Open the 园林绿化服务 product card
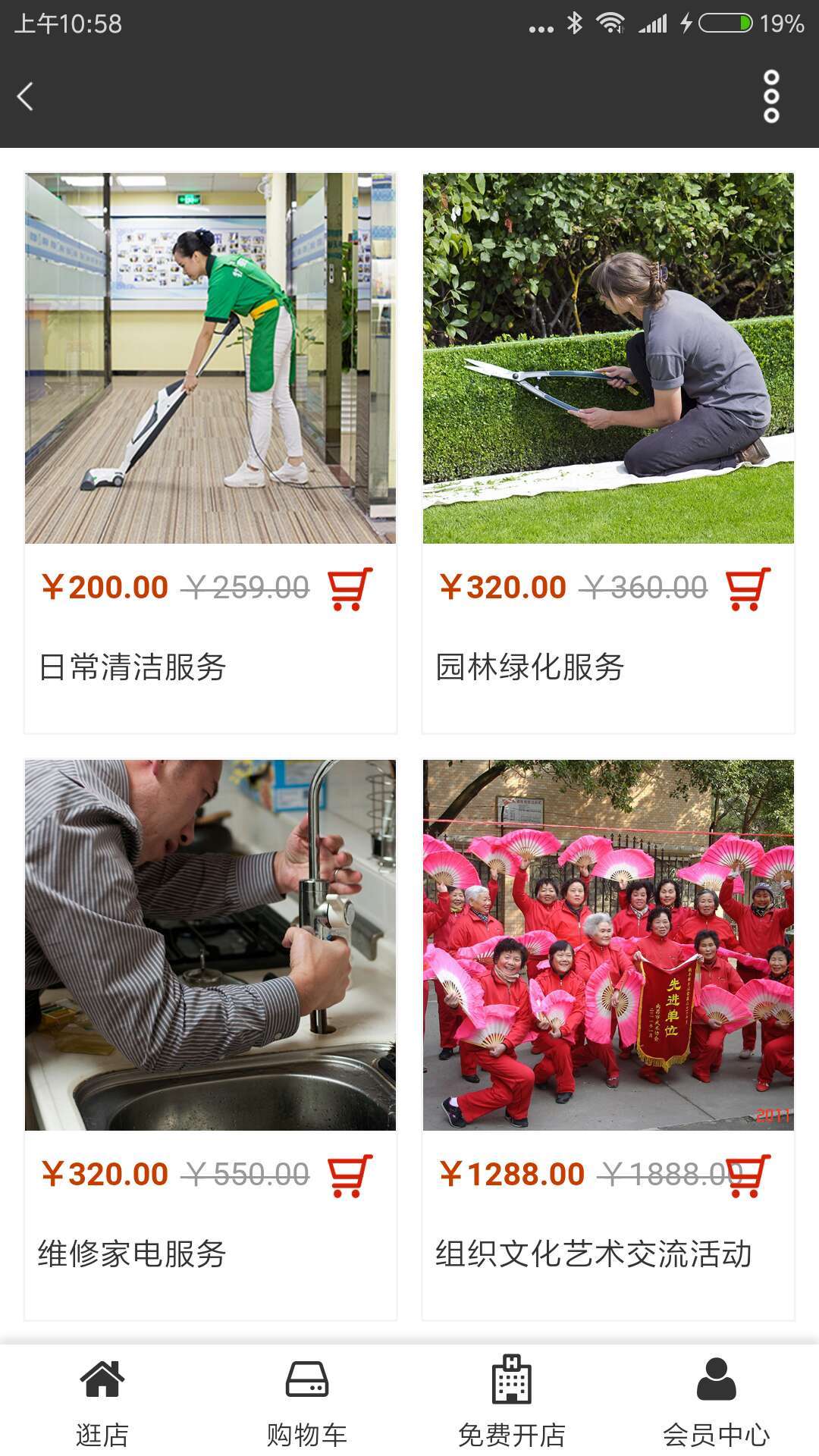Screen dimensions: 819x1456 608,358
